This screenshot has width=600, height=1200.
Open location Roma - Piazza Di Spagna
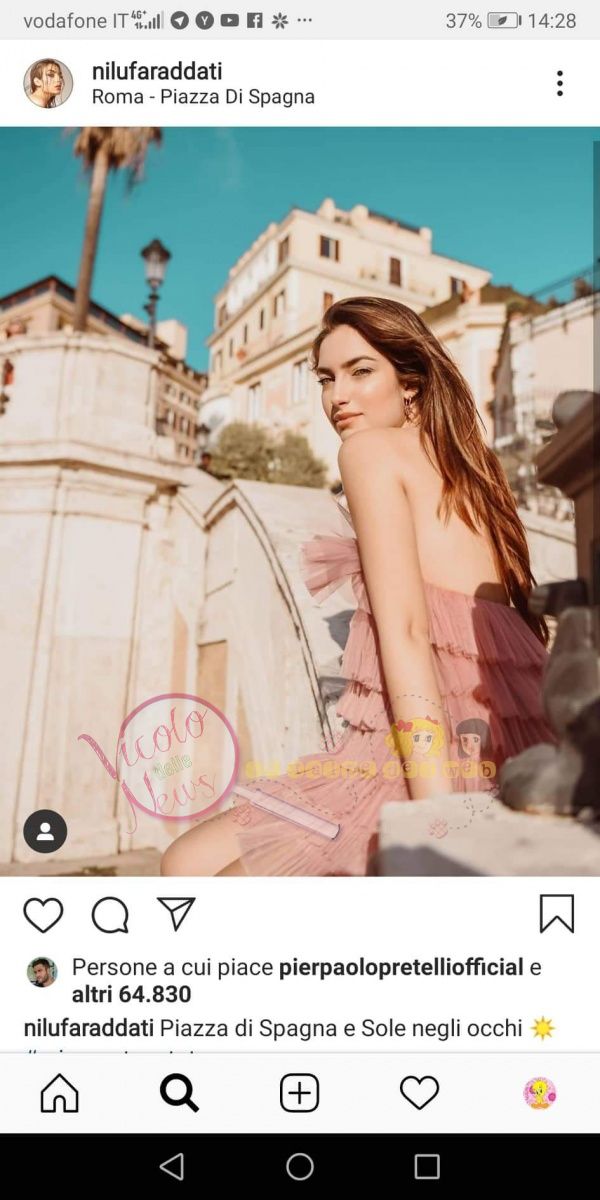(203, 97)
